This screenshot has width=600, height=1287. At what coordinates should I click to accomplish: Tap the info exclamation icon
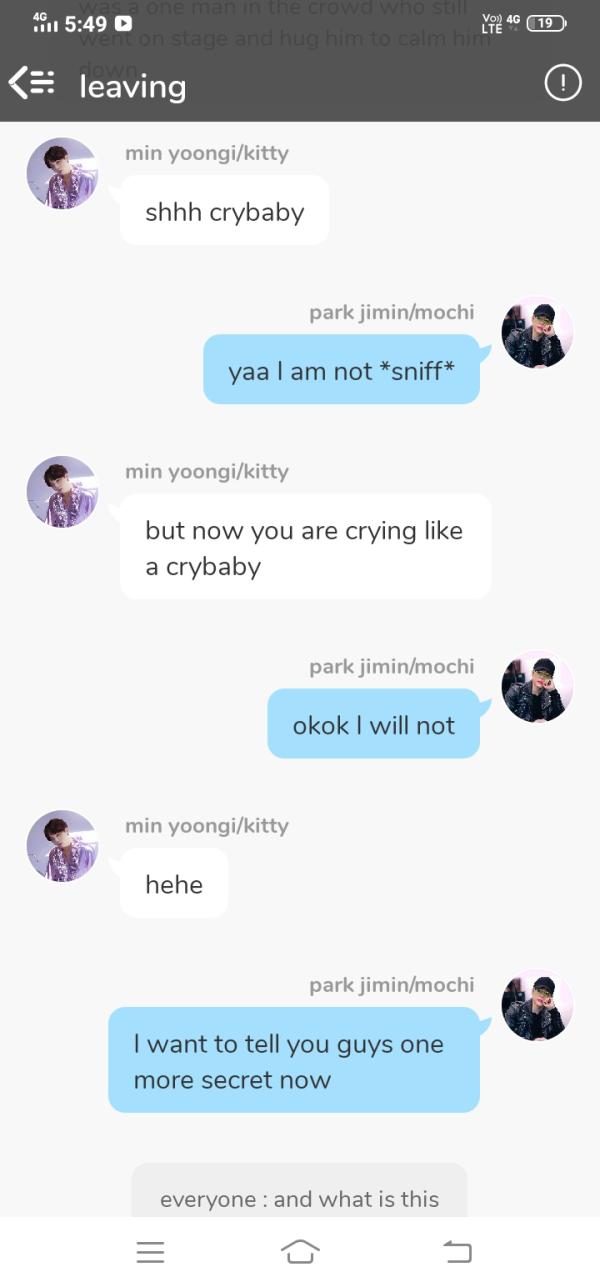(563, 83)
